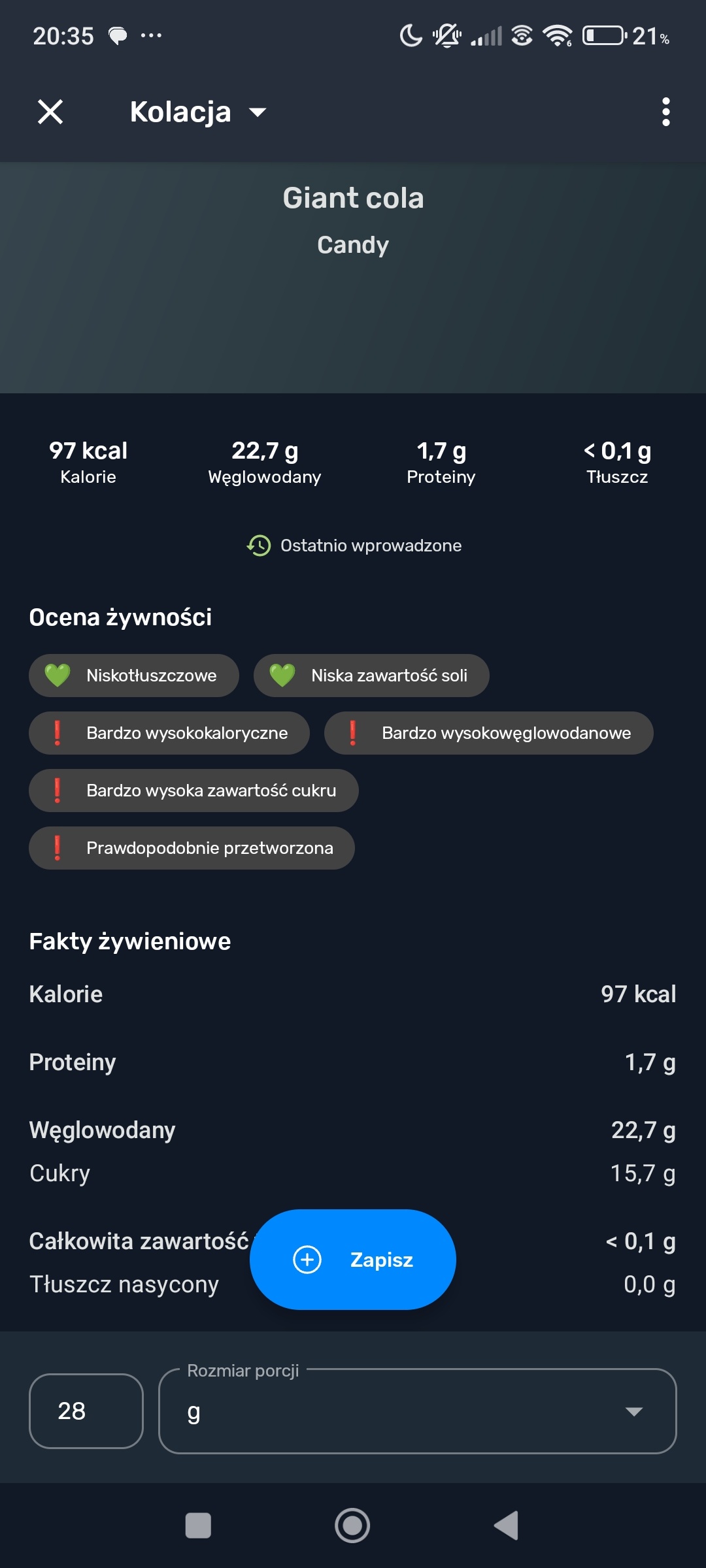The width and height of the screenshot is (706, 1568).
Task: Expand the Rozmiar porcji unit dropdown
Action: [x=417, y=1411]
